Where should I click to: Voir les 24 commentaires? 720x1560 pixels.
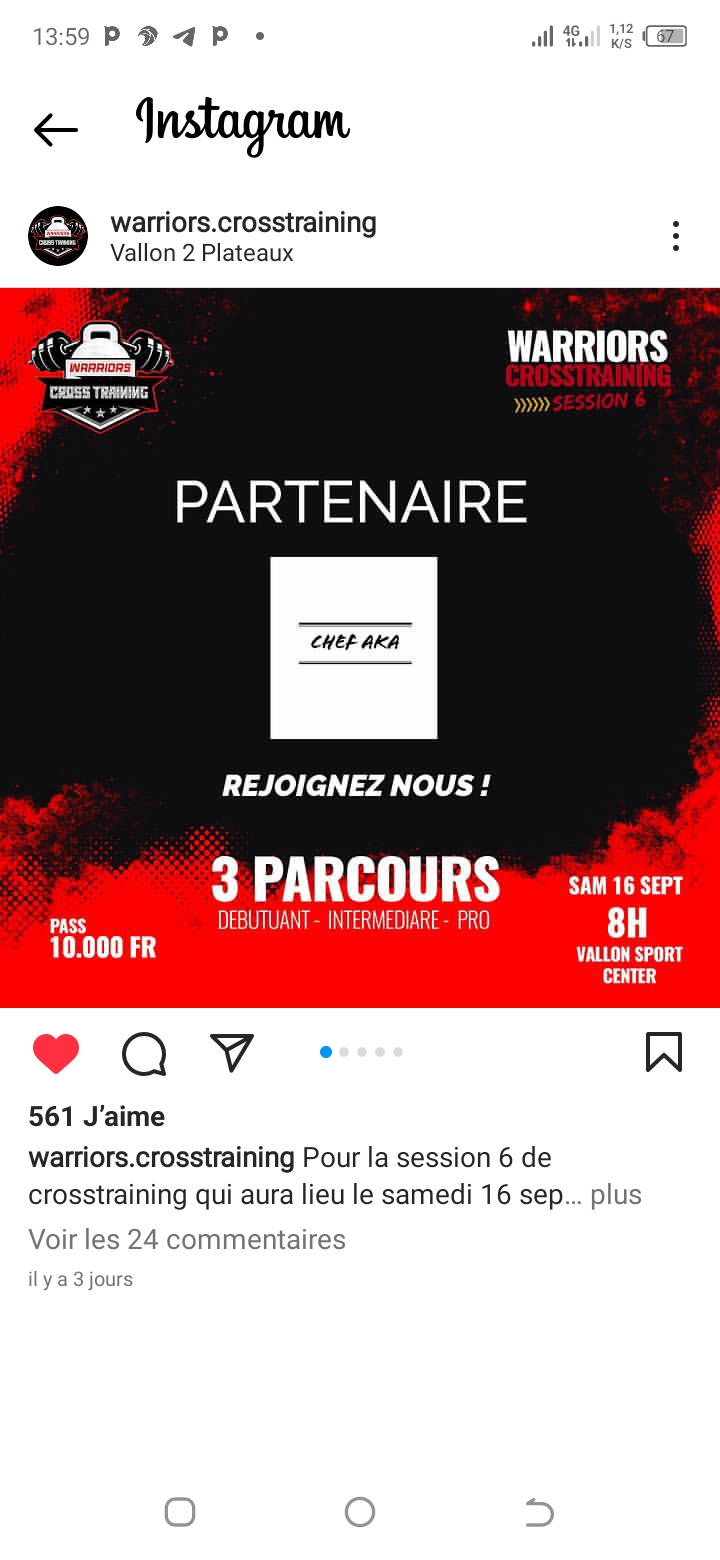click(x=187, y=1239)
